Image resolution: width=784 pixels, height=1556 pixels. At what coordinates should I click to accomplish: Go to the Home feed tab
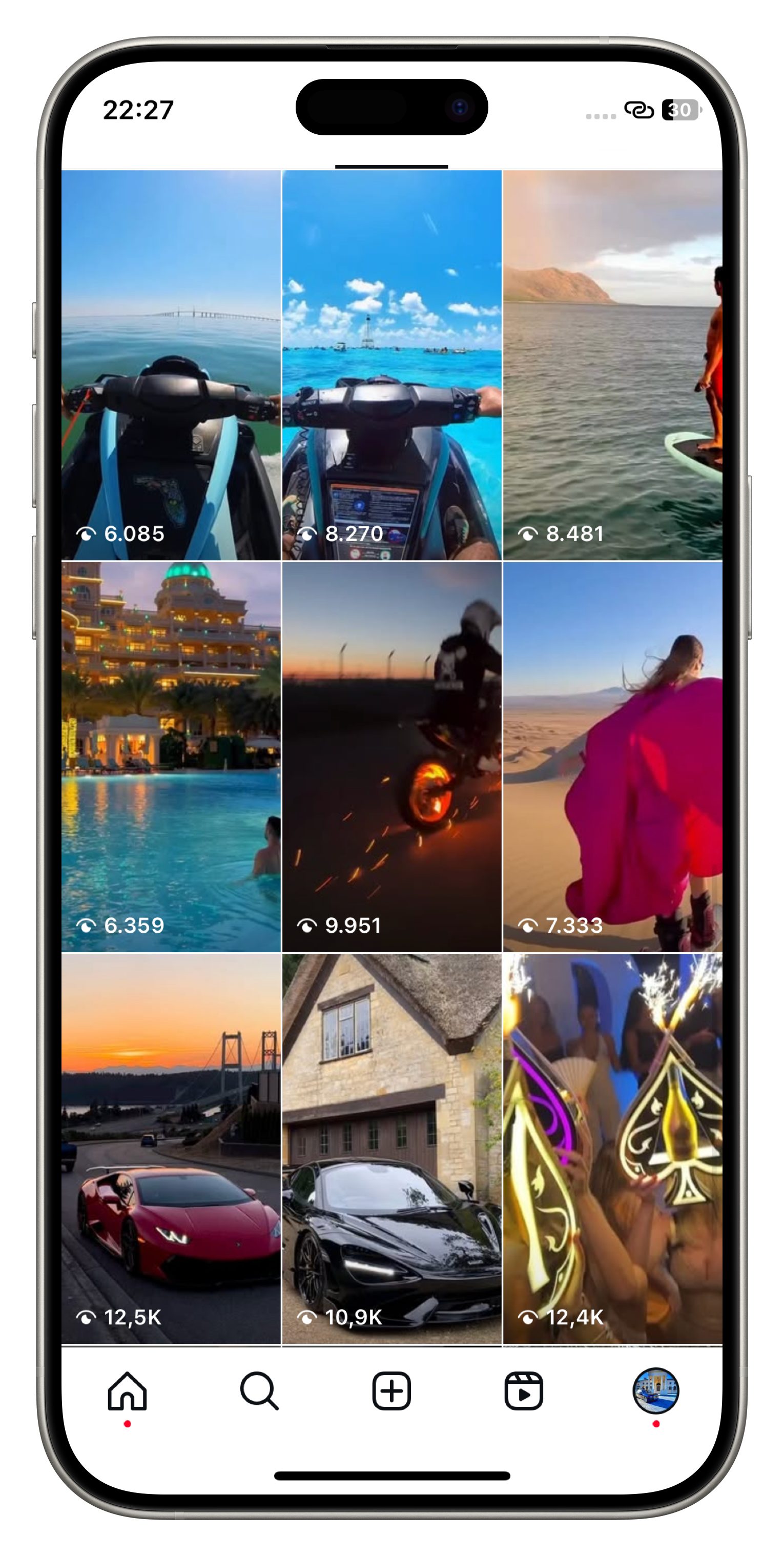click(128, 1390)
